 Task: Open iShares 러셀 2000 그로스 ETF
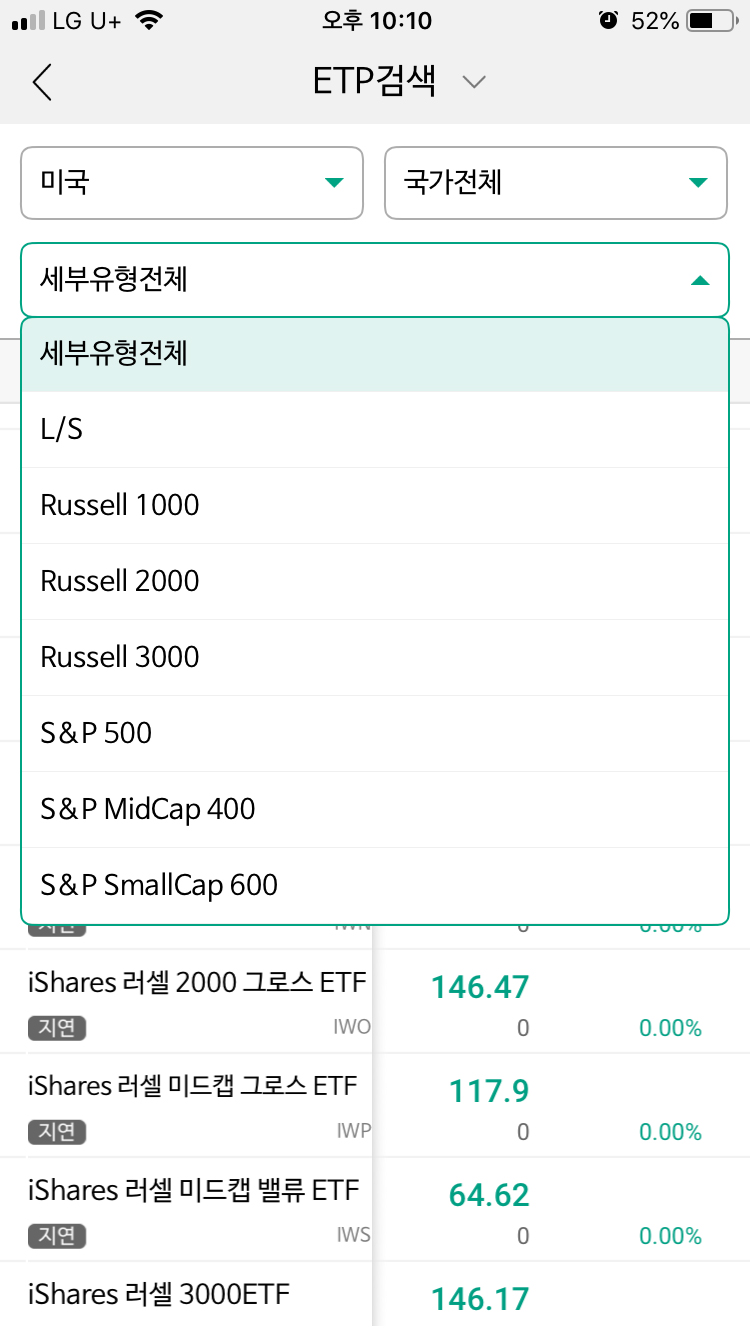375,1001
